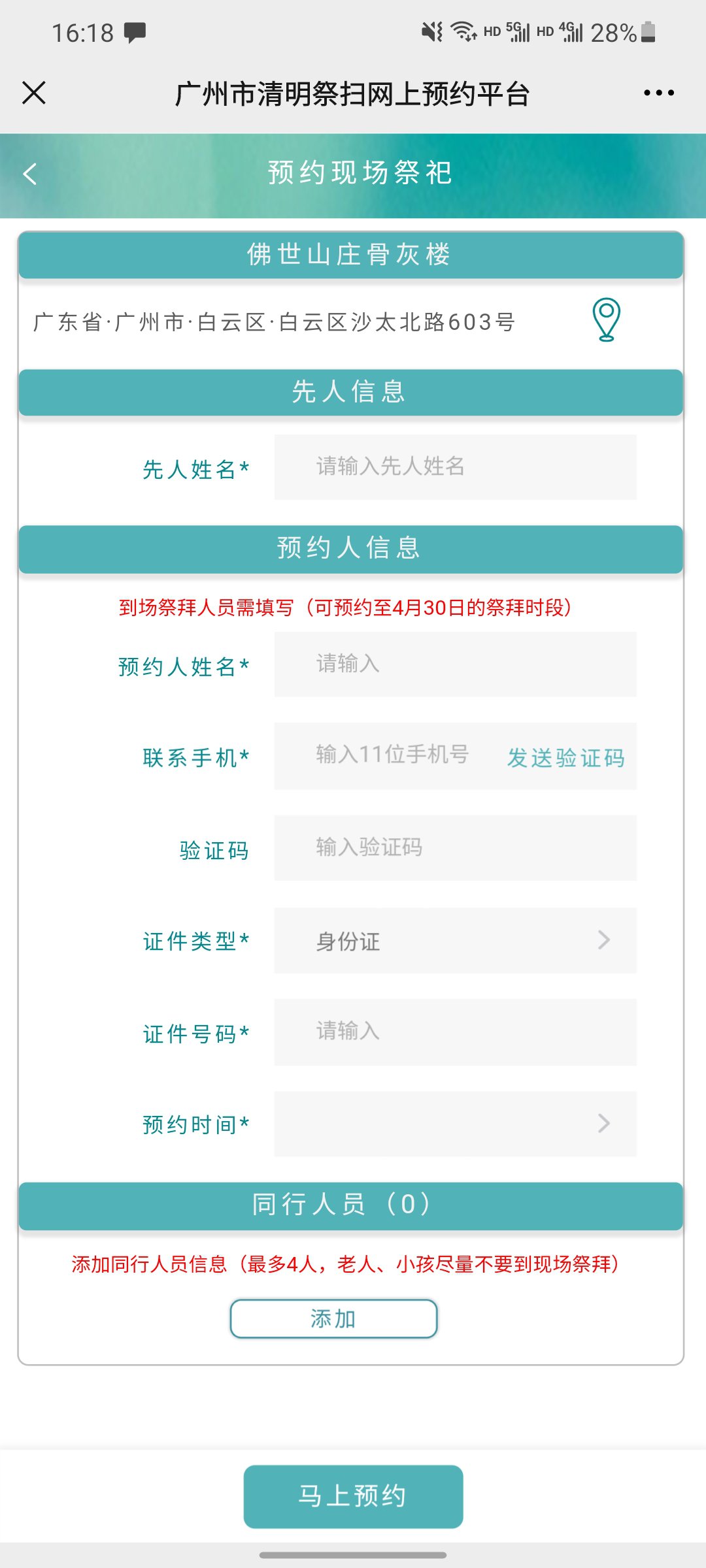Select the 联系手机 phone number field
The width and height of the screenshot is (706, 1568).
click(x=392, y=756)
